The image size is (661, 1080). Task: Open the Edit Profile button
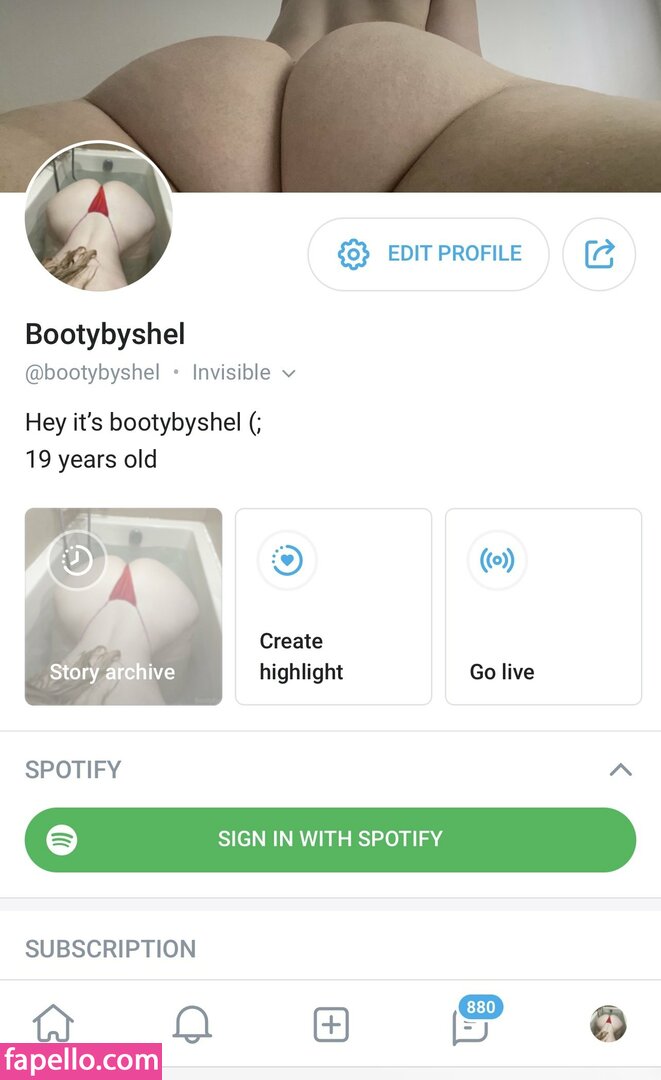428,254
